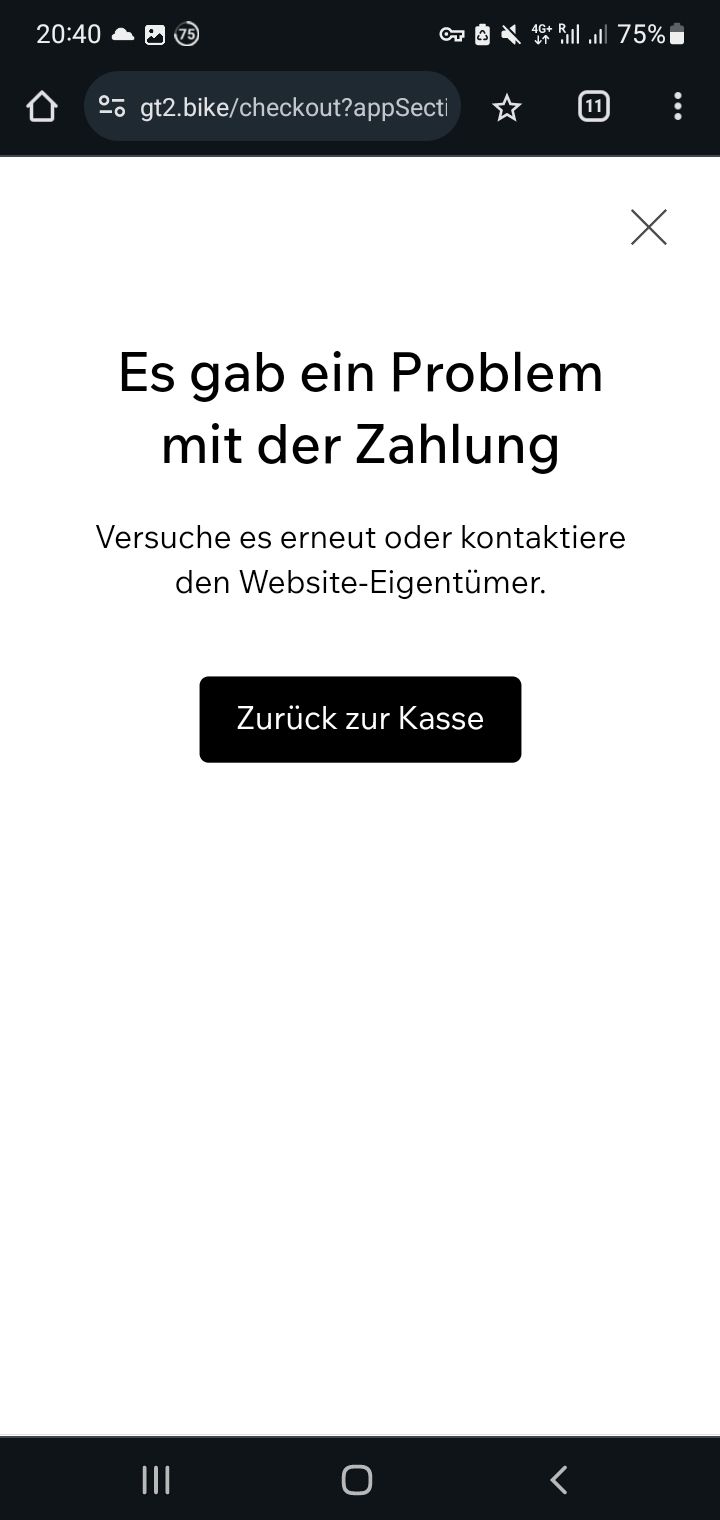Viewport: 720px width, 1520px height.
Task: Go back using the system navigation bar
Action: (559, 1479)
